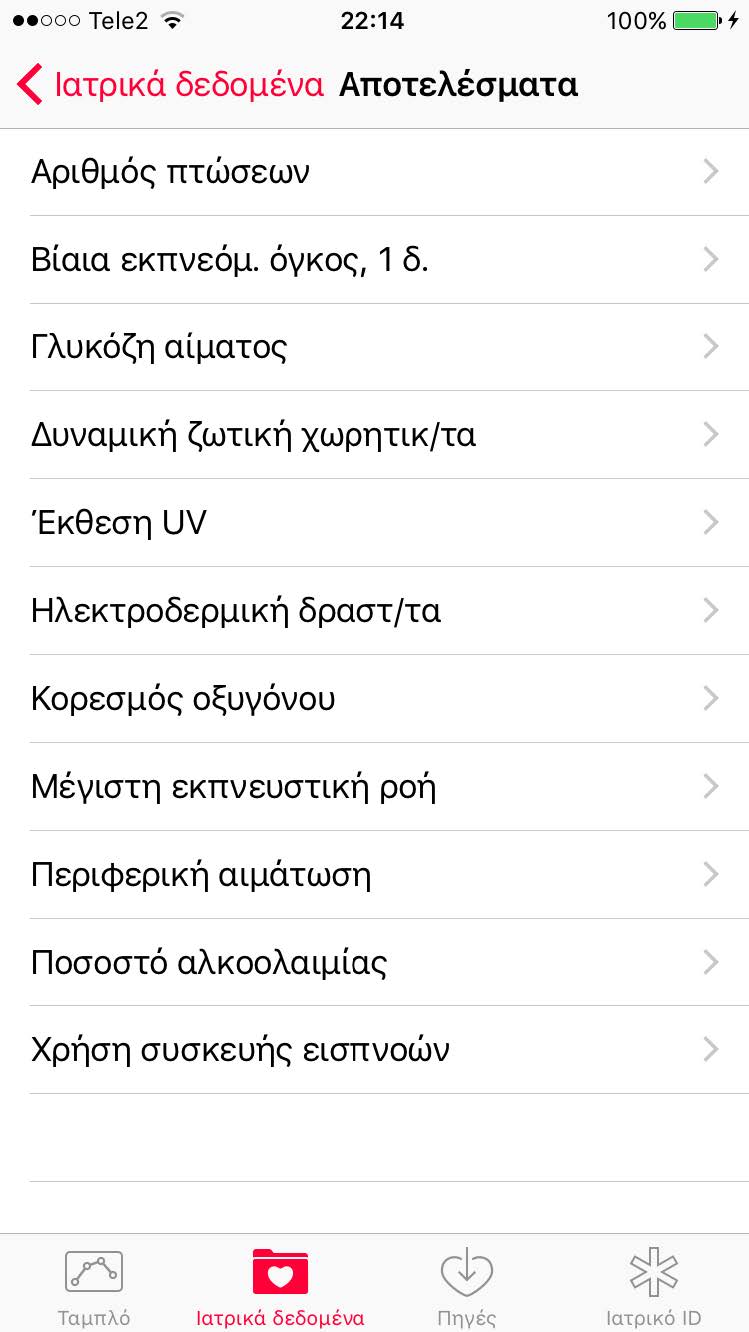749x1332 pixels.
Task: Switch to the Ταμπλό tab
Action: pyautogui.click(x=94, y=1286)
